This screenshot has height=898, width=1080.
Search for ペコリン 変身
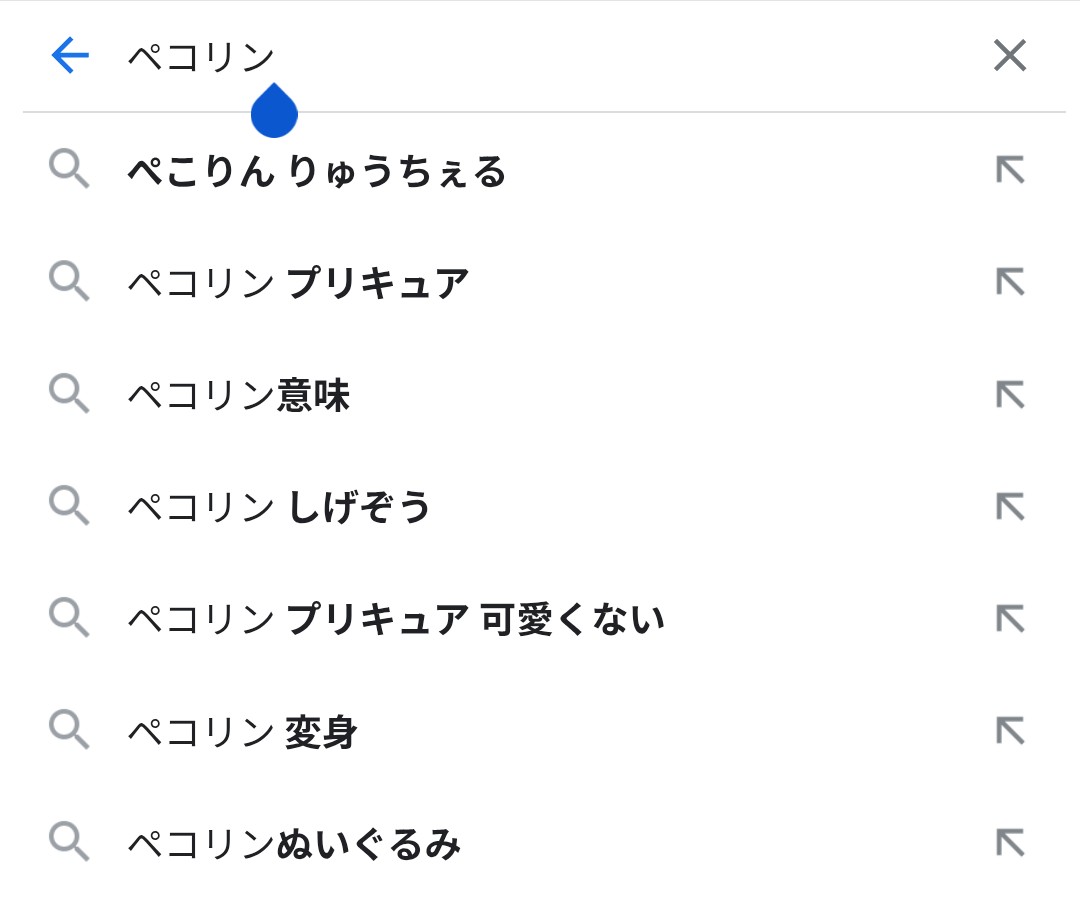[243, 733]
